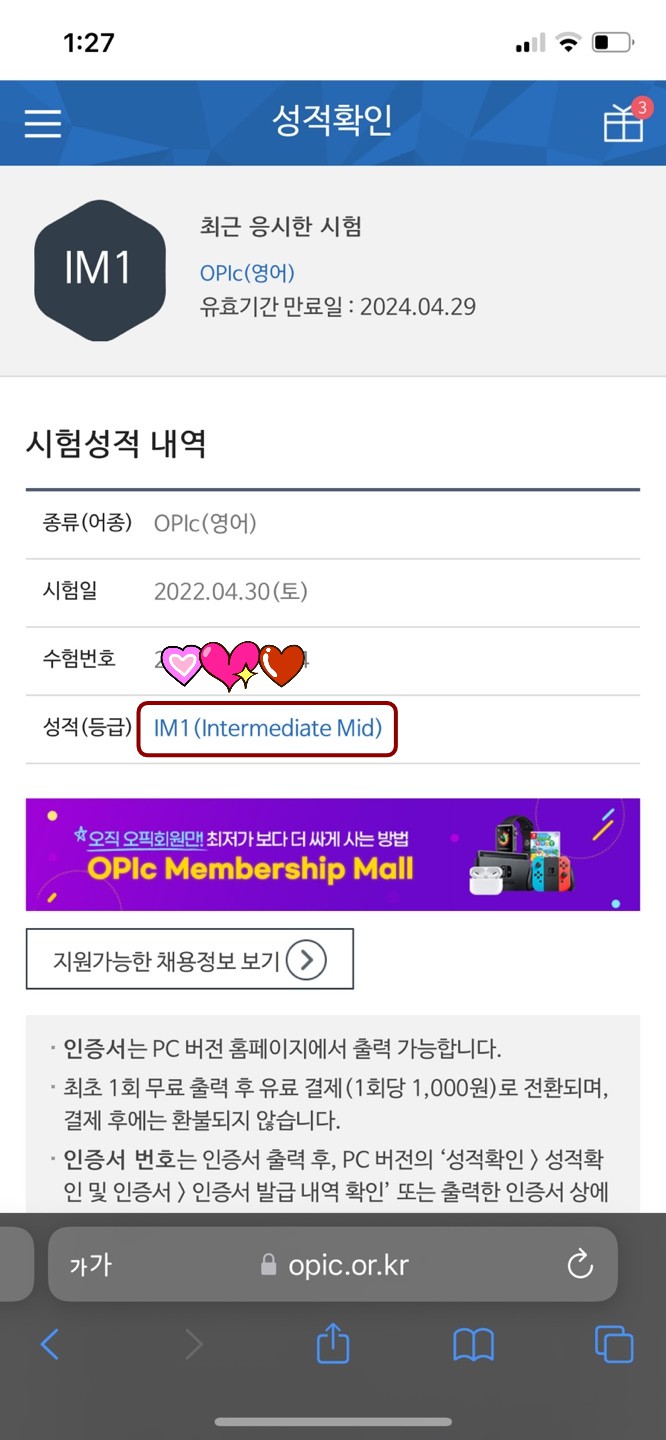Show all open tabs
Viewport: 666px width, 1440px height.
click(613, 1345)
